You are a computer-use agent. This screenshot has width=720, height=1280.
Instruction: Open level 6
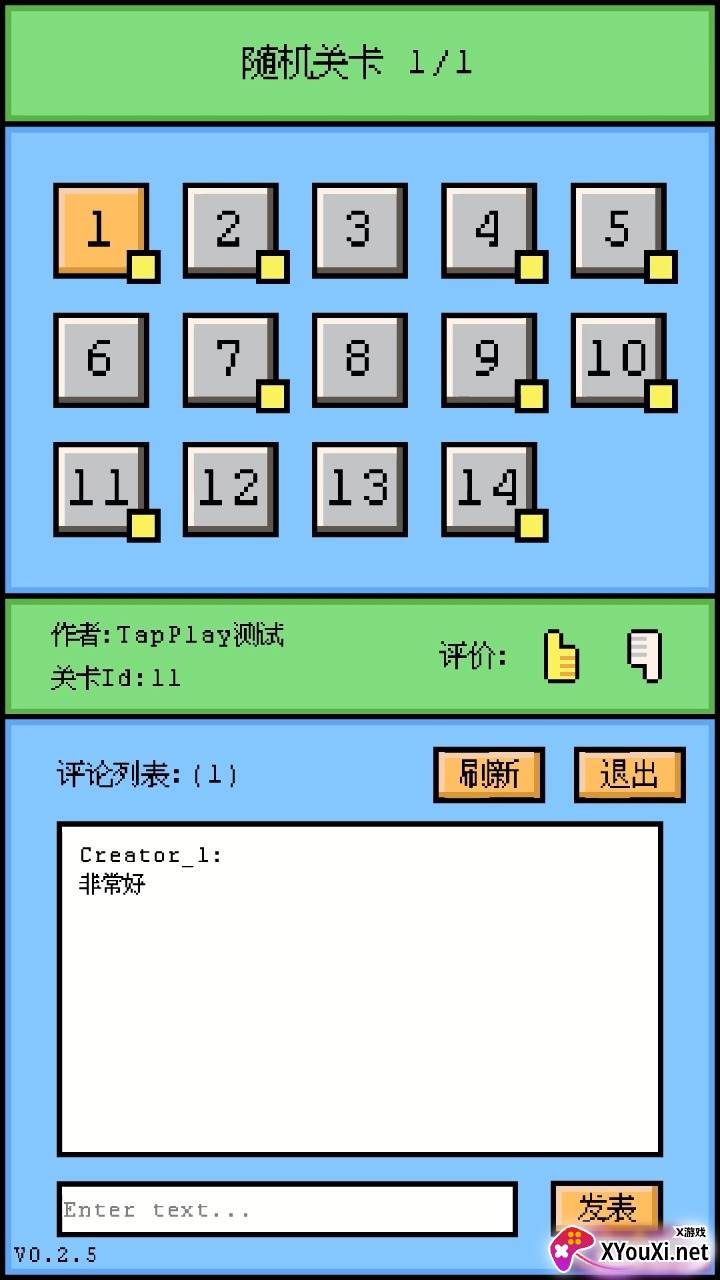point(100,359)
